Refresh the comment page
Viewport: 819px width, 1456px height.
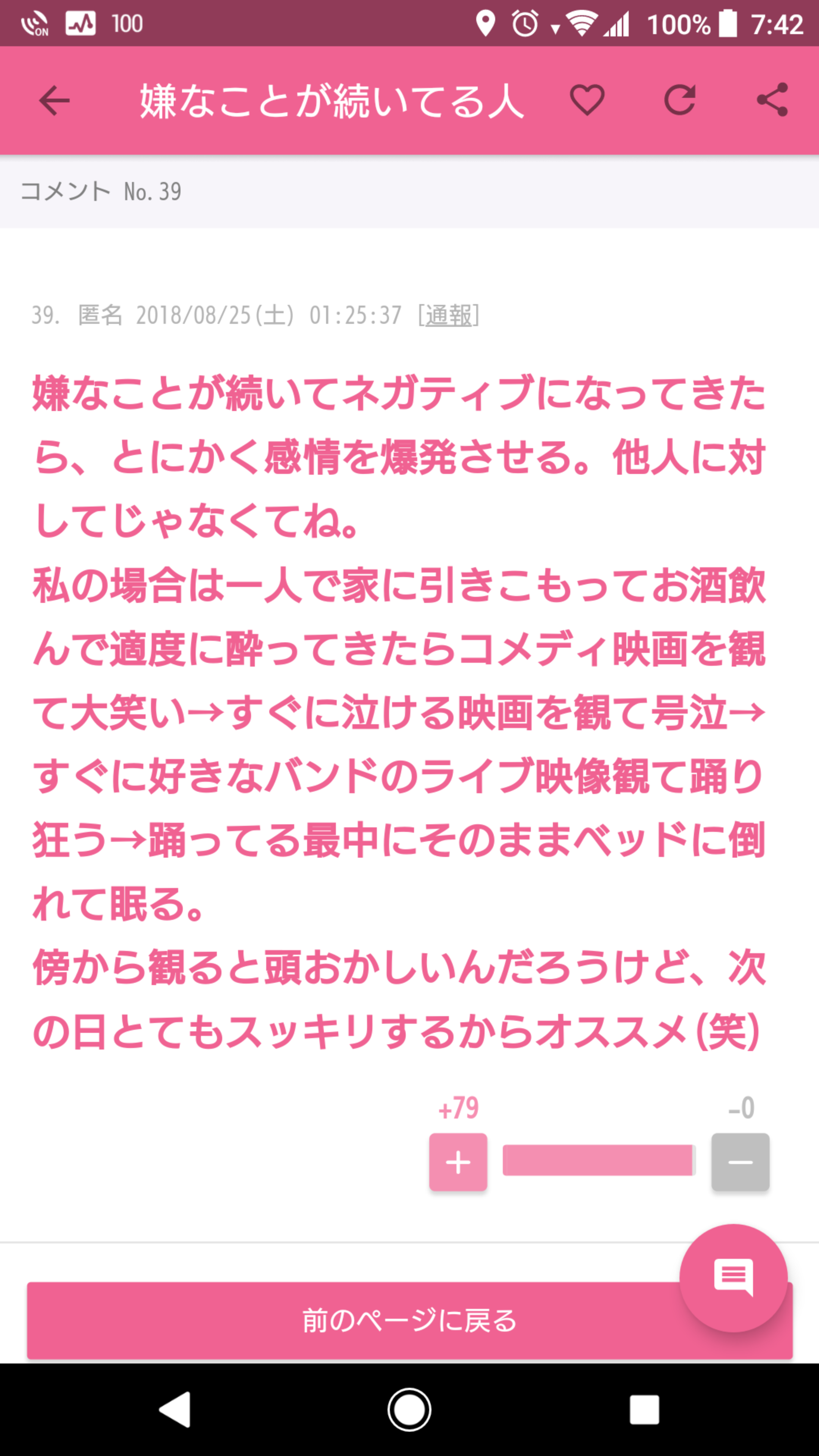tap(679, 100)
